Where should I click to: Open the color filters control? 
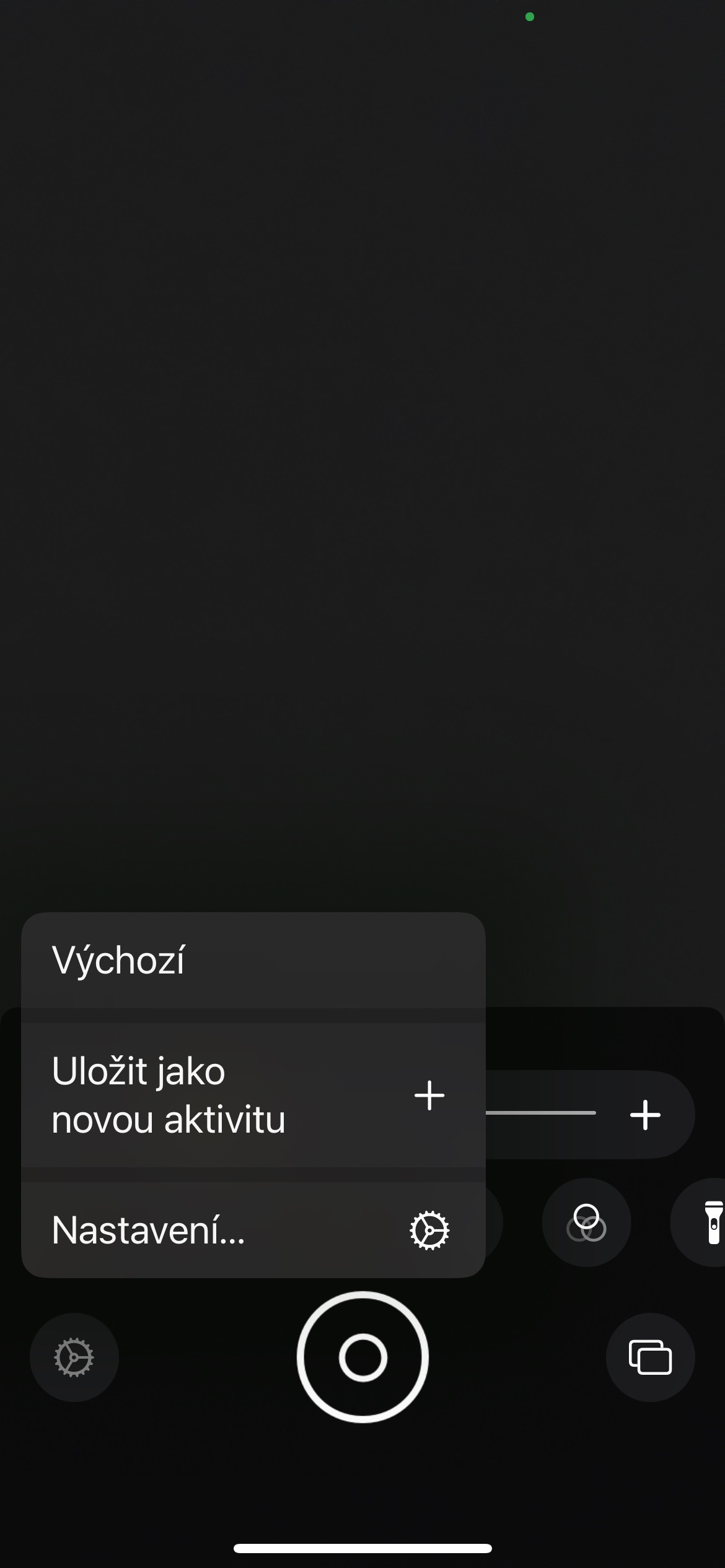point(586,1222)
